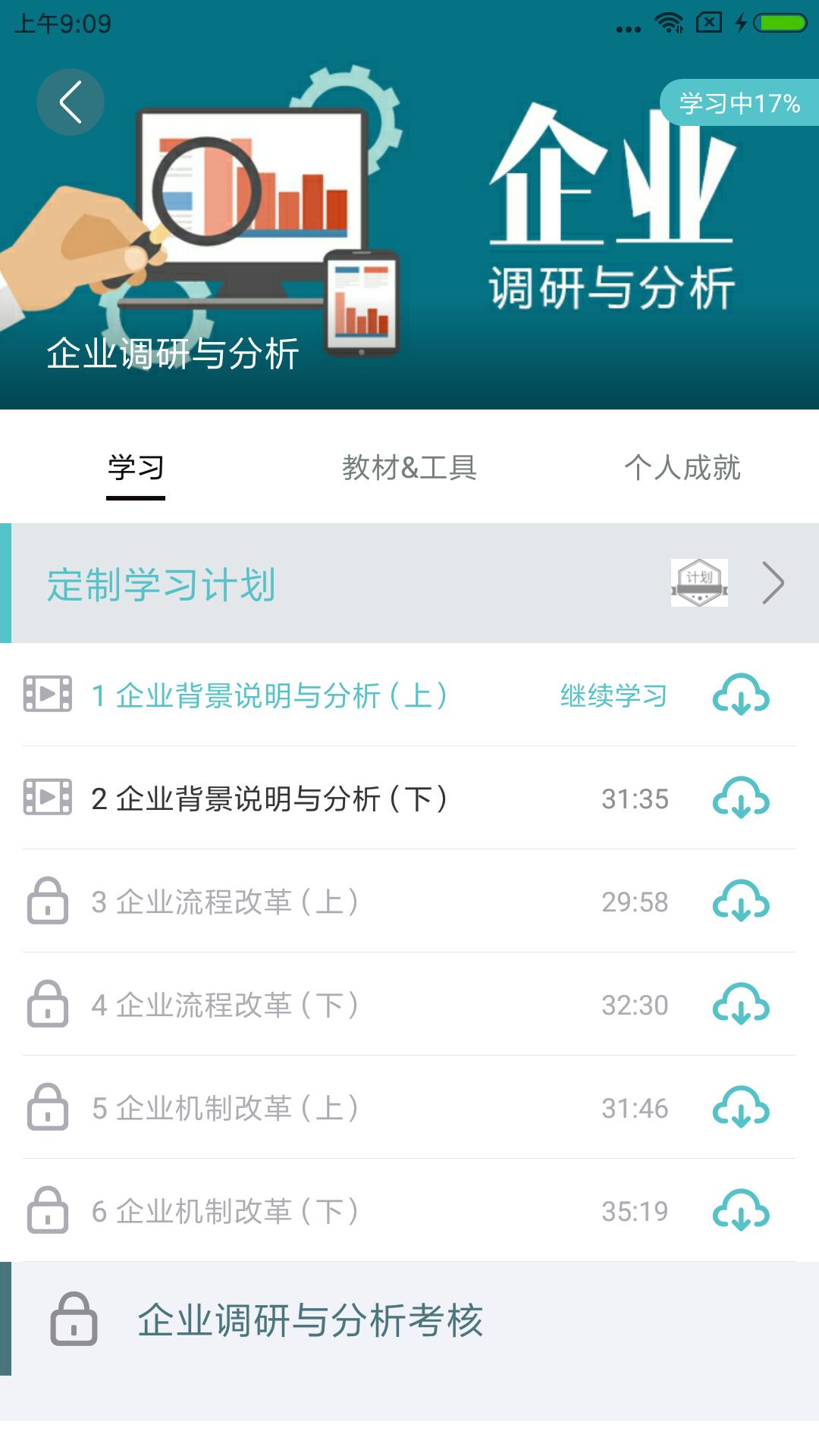Download the 企业流程改革（上）lesson
819x1456 pixels.
(x=741, y=902)
